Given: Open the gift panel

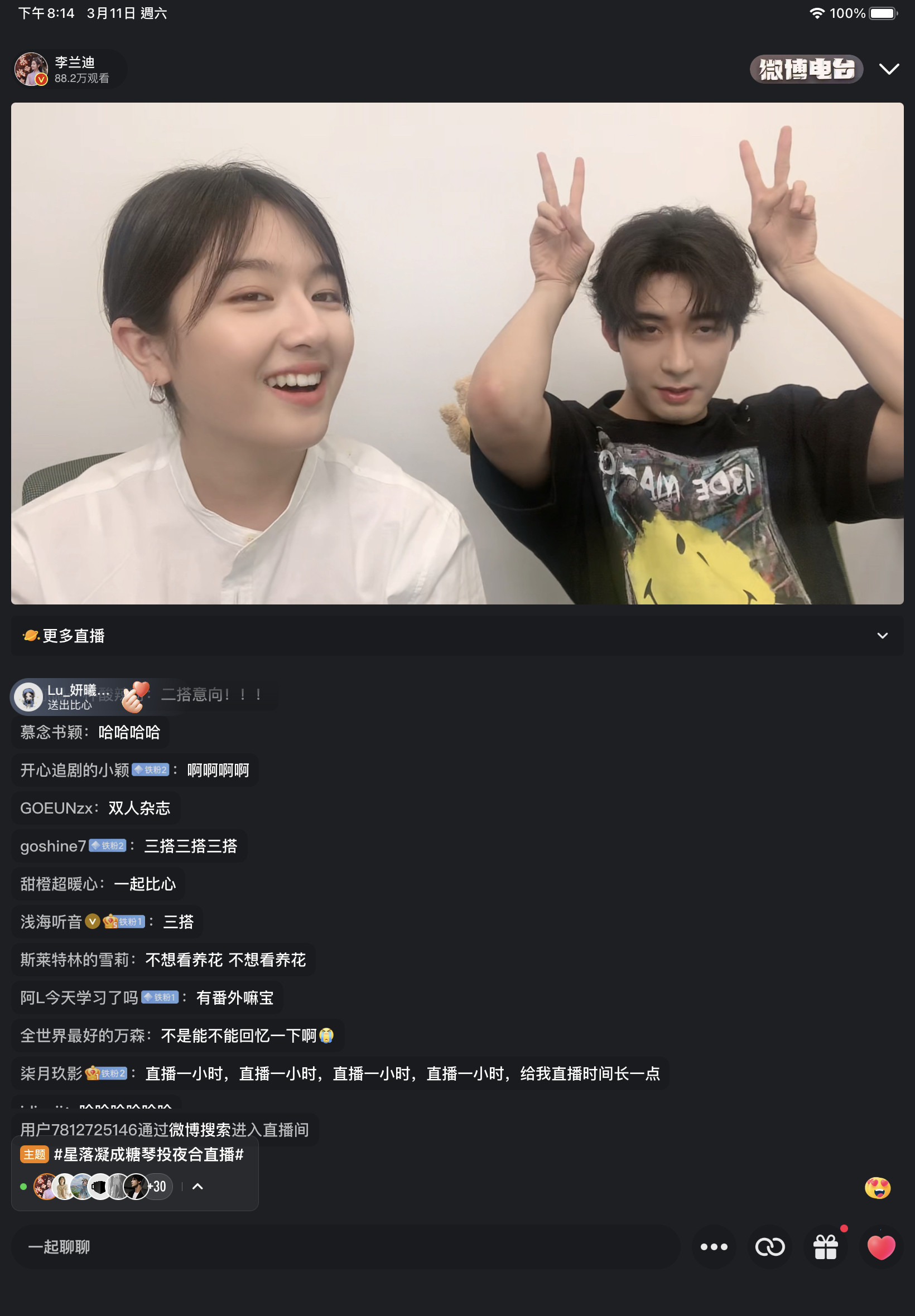Looking at the screenshot, I should pyautogui.click(x=825, y=1246).
